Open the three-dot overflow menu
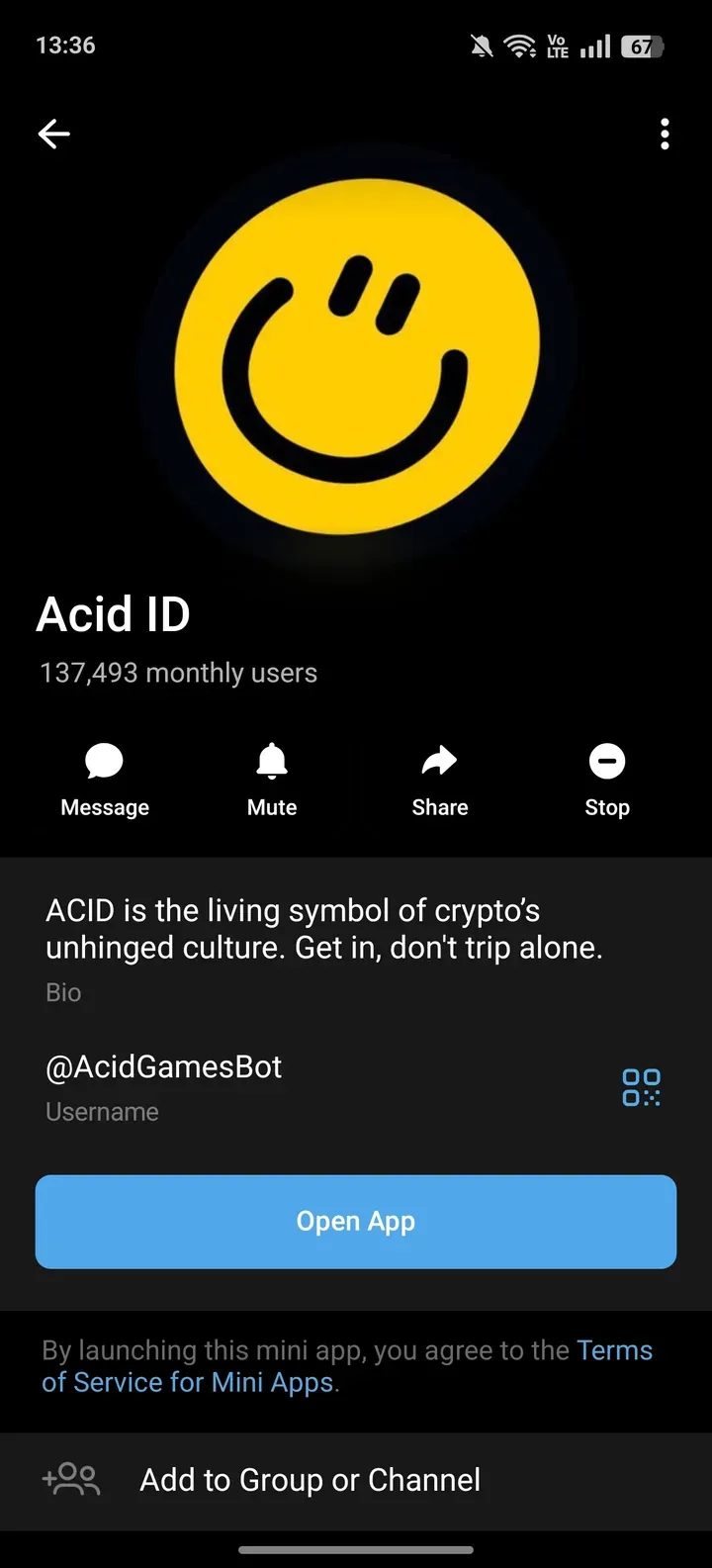The width and height of the screenshot is (712, 1568). pos(665,134)
